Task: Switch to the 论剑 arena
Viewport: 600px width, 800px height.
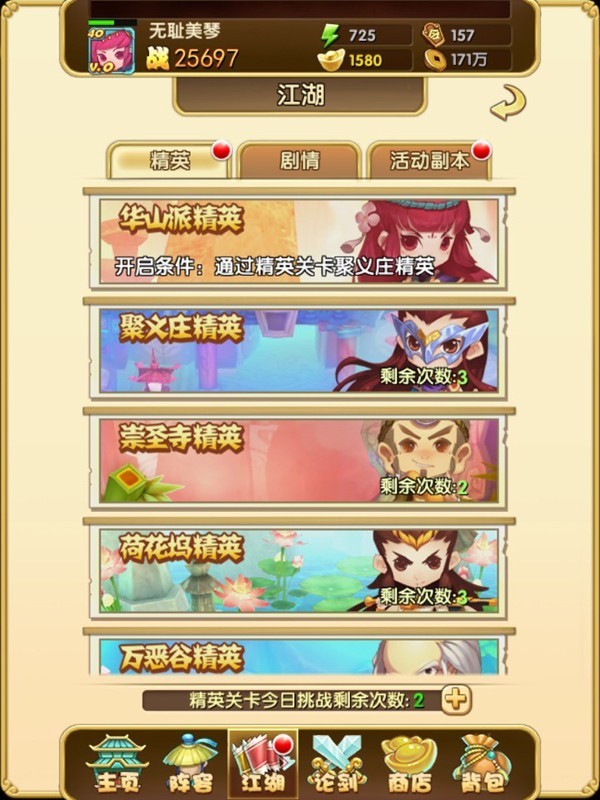Action: coord(336,764)
